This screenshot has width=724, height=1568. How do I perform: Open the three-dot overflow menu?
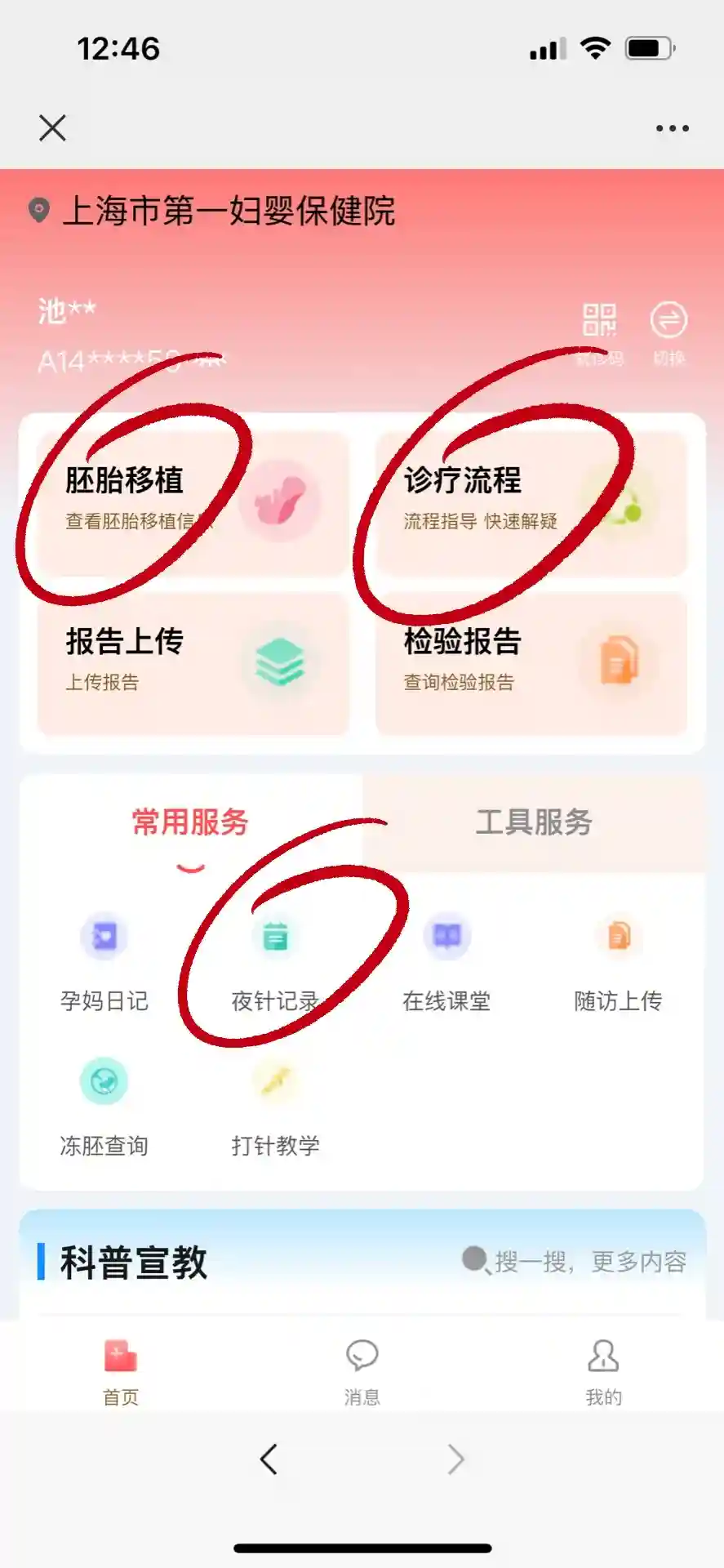pos(672,128)
